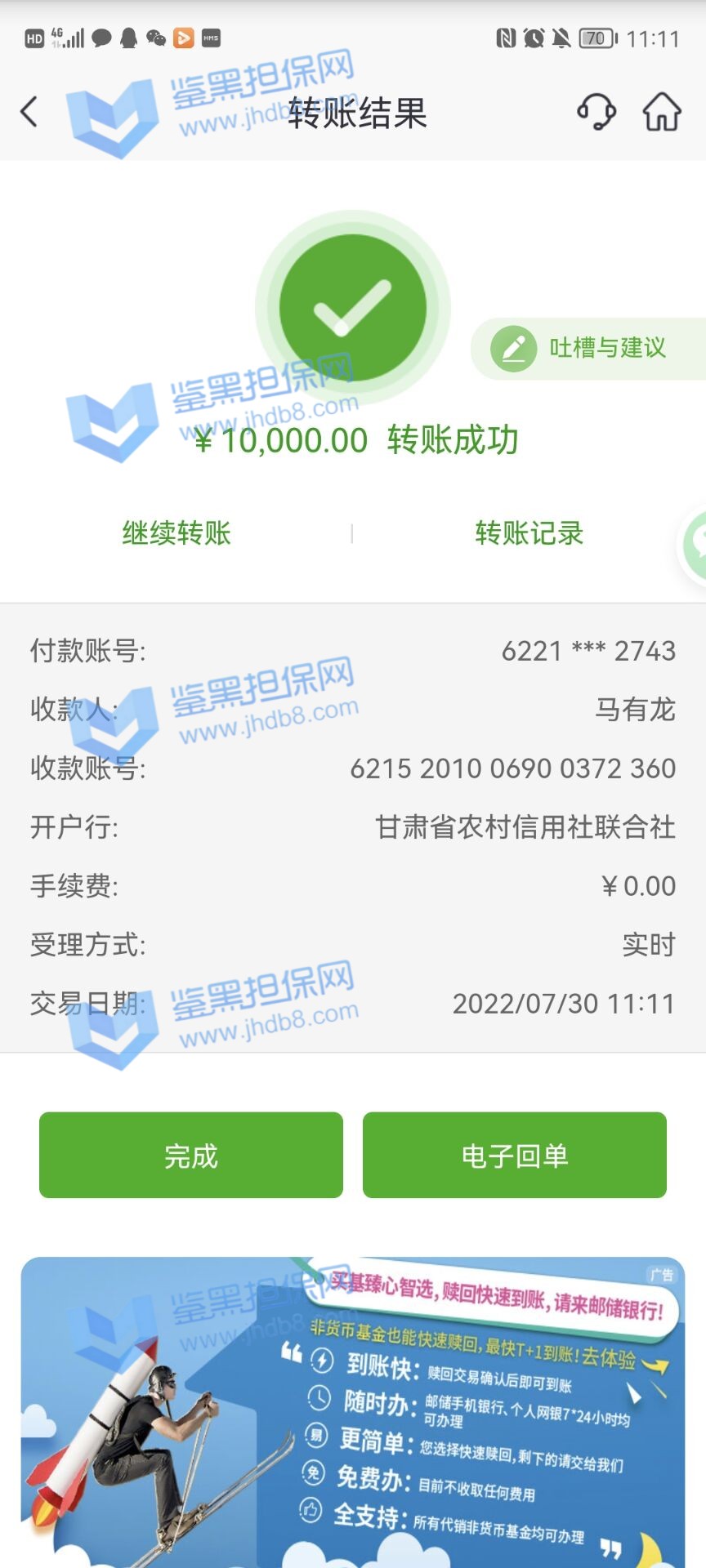This screenshot has width=706, height=1568.
Task: Return to the app home page
Action: pyautogui.click(x=662, y=112)
